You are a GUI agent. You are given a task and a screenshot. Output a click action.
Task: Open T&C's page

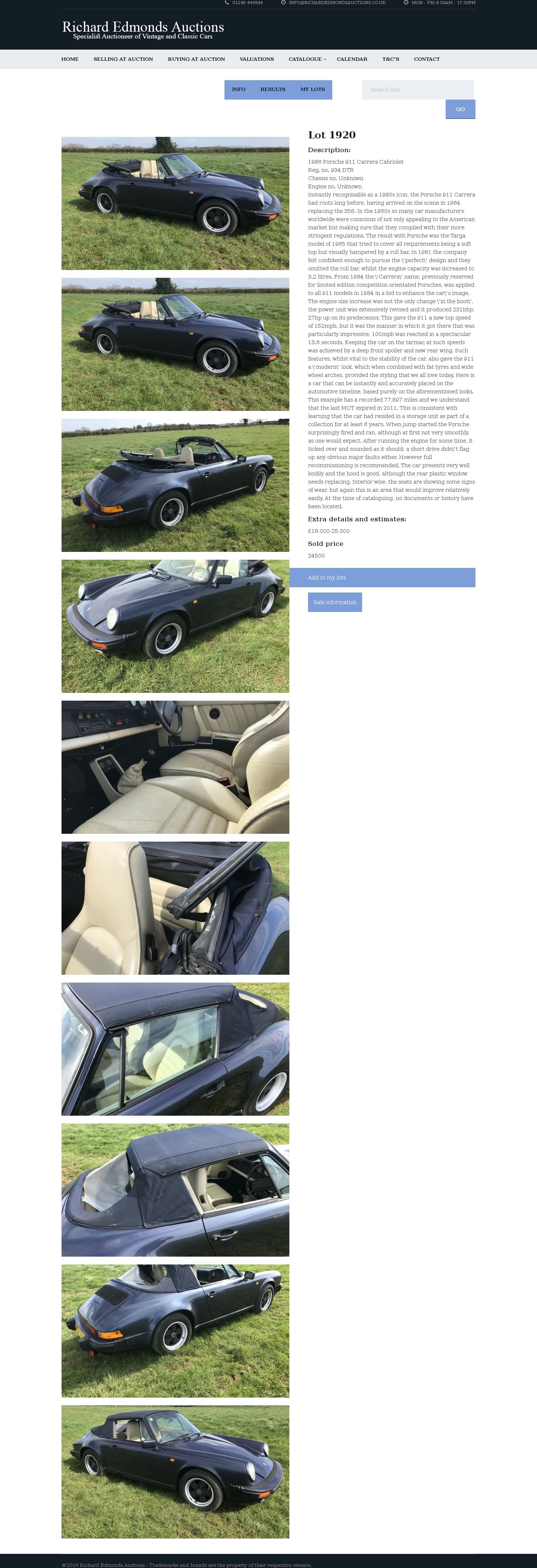coord(390,59)
